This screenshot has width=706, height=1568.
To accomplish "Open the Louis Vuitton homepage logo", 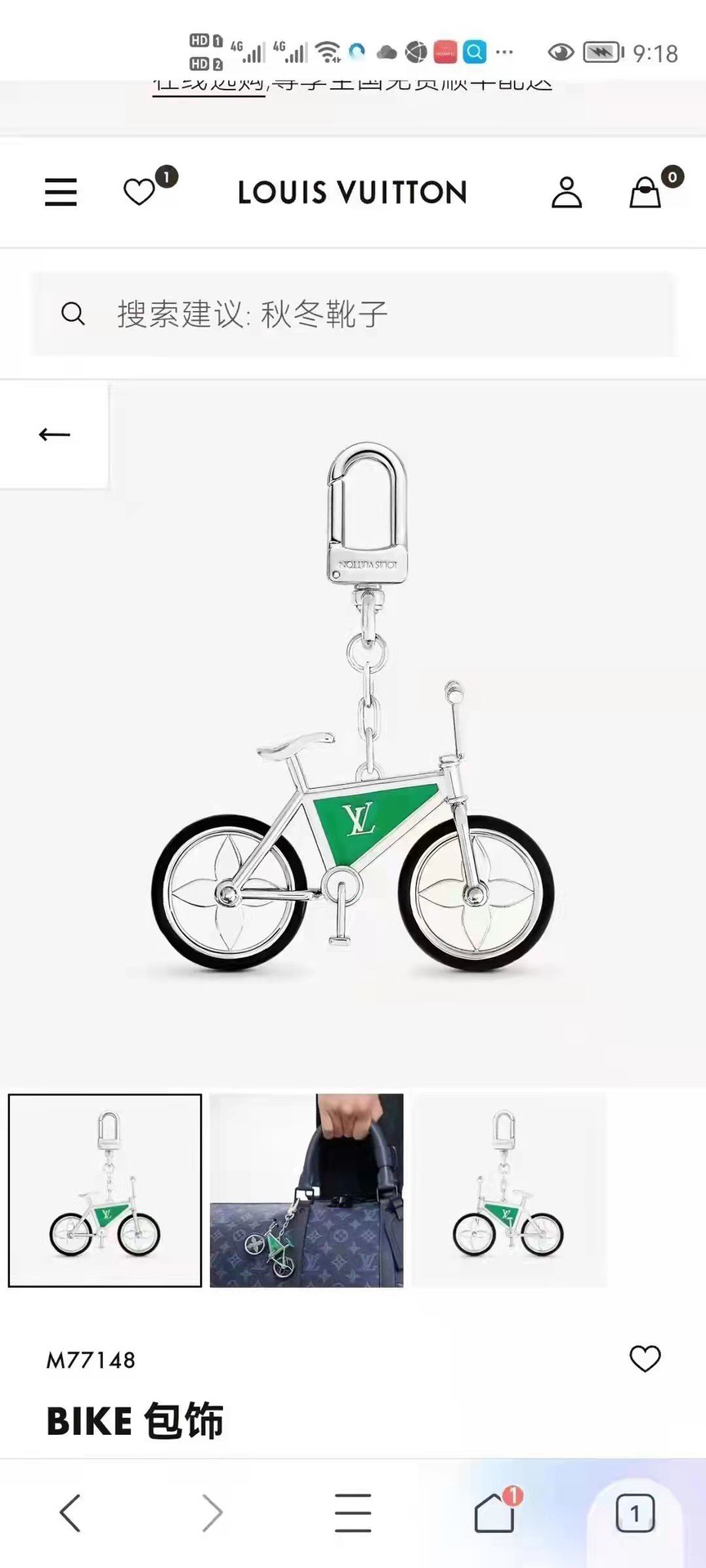I will (x=352, y=193).
